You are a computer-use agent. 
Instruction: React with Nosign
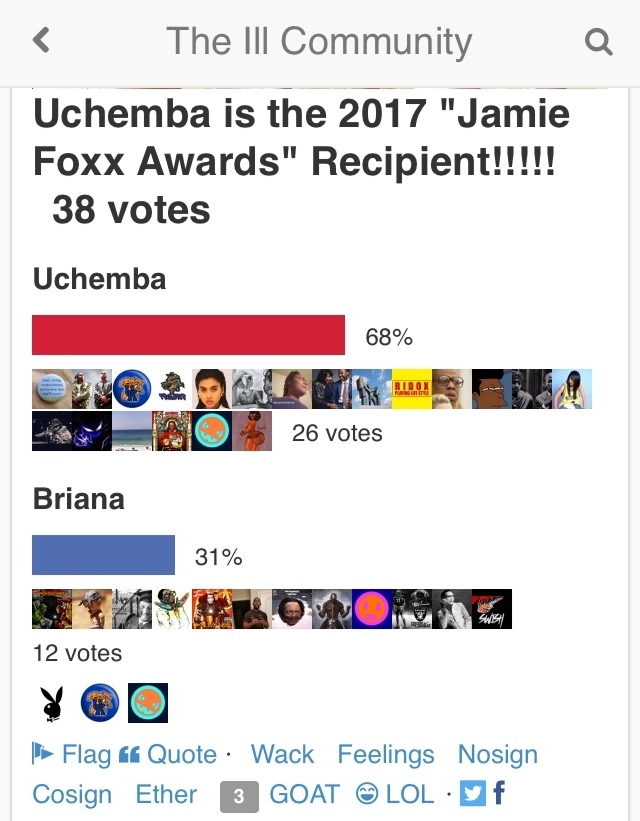pyautogui.click(x=497, y=754)
